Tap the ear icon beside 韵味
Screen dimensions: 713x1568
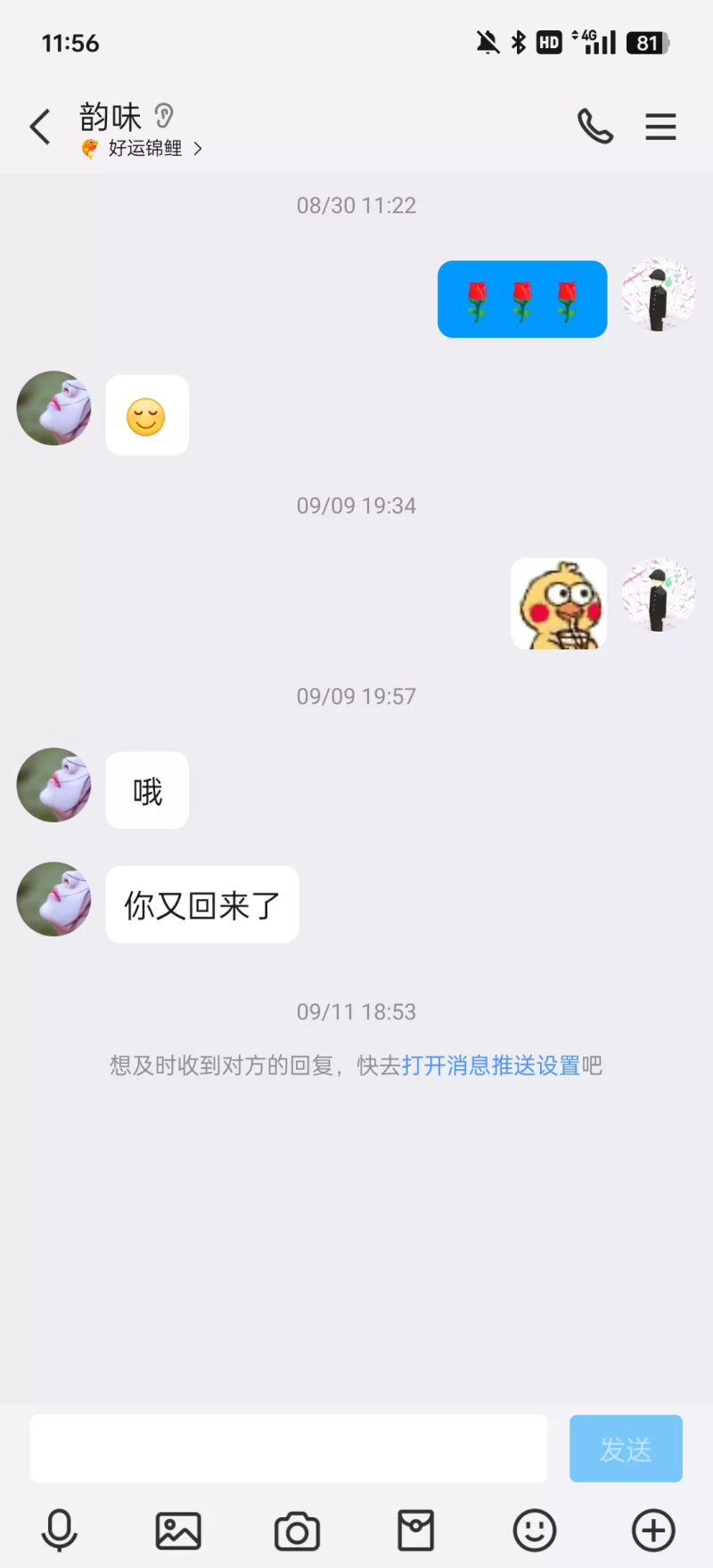pyautogui.click(x=164, y=115)
